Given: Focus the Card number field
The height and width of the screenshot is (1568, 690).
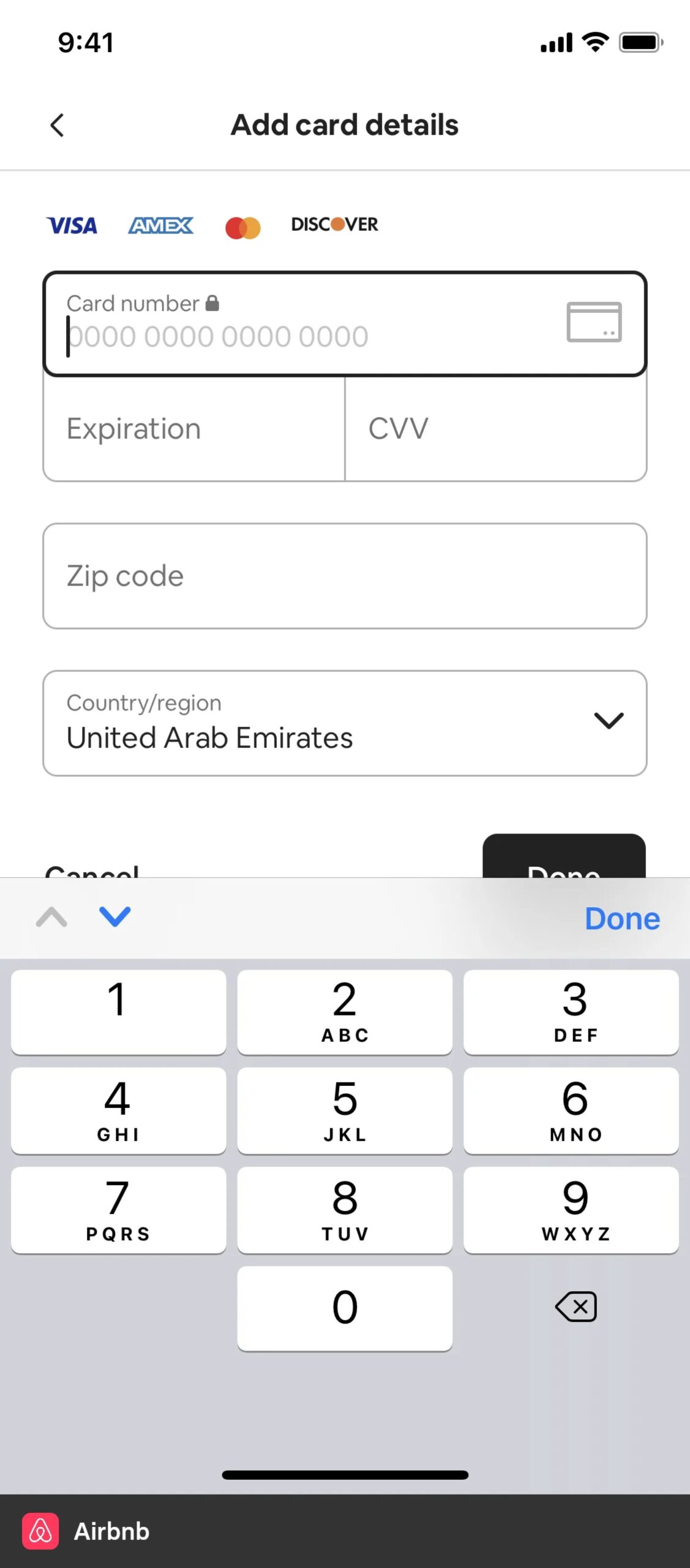Looking at the screenshot, I should pos(345,323).
